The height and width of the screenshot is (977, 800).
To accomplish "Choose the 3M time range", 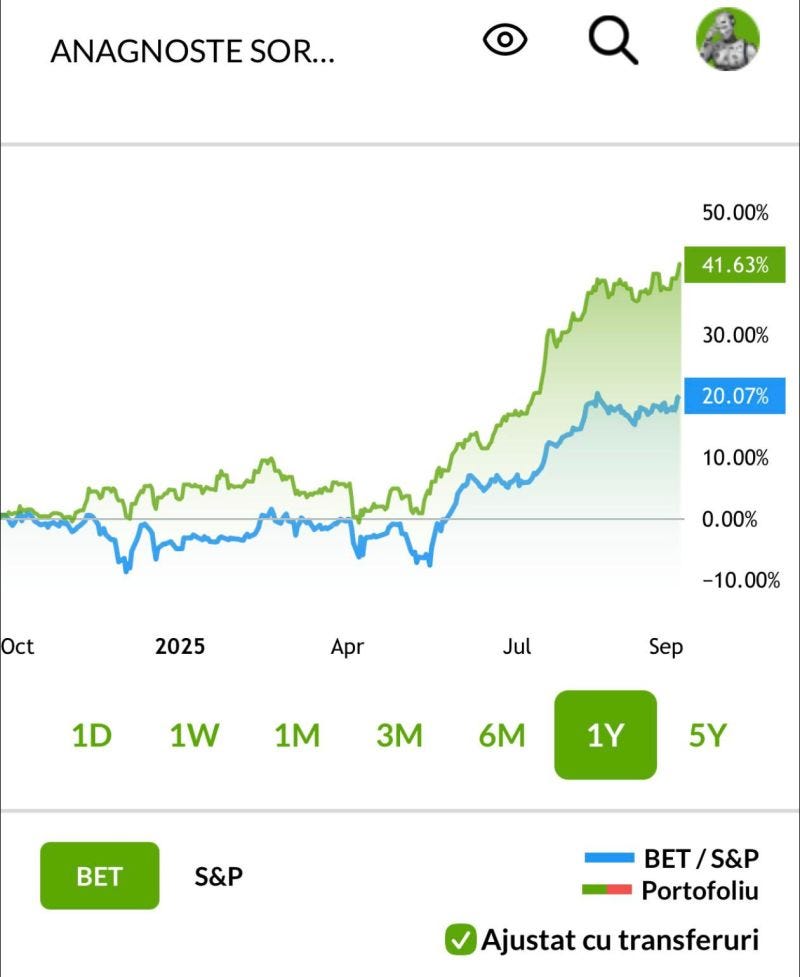I will (x=399, y=736).
